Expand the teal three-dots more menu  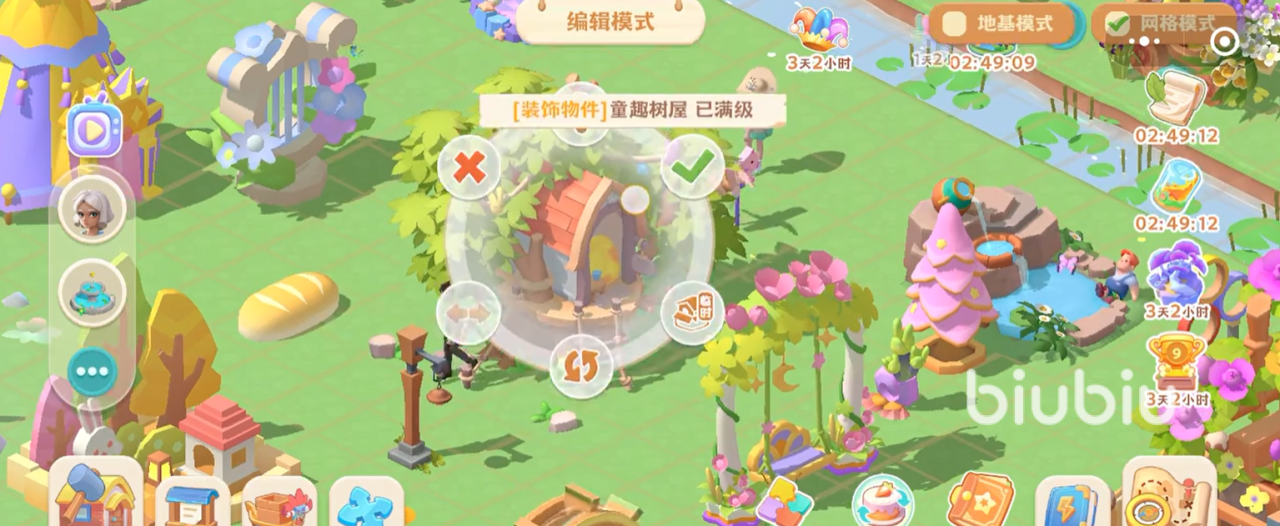coord(92,372)
